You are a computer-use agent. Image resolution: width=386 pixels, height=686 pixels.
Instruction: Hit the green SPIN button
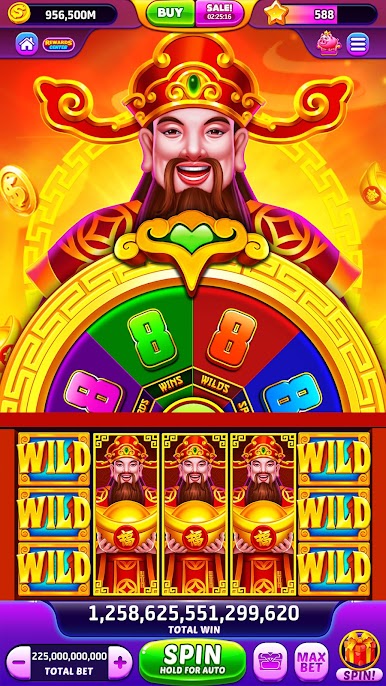[x=193, y=660]
